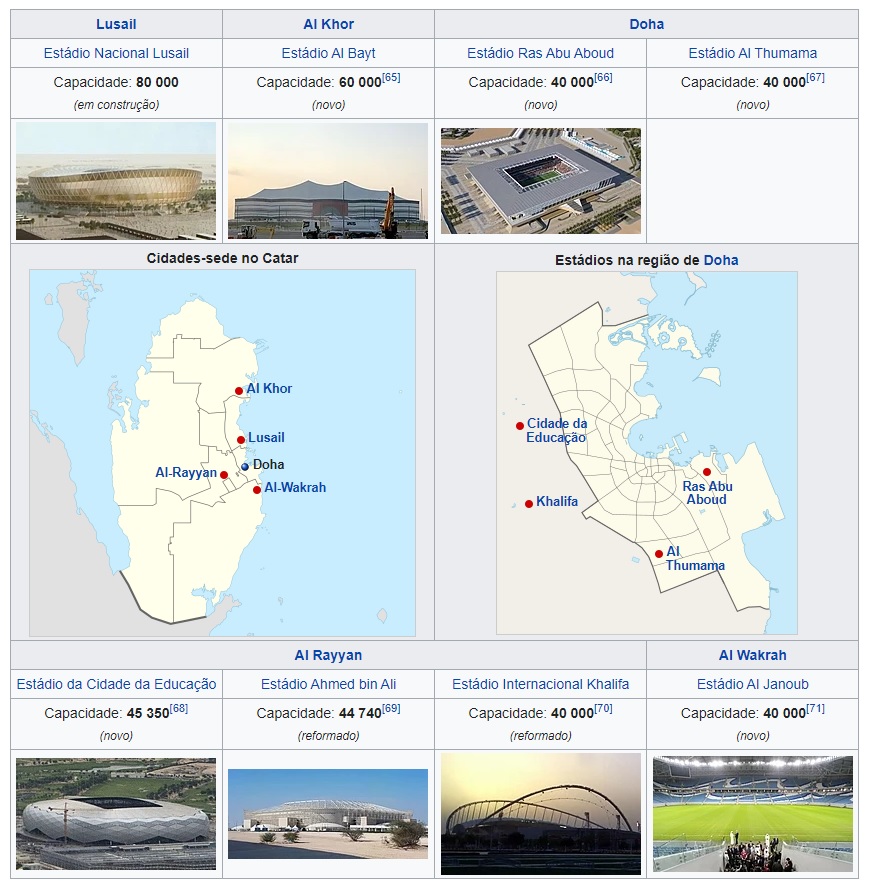Open Estádio Internacional Khalifa link
This screenshot has width=871, height=891.
click(540, 684)
